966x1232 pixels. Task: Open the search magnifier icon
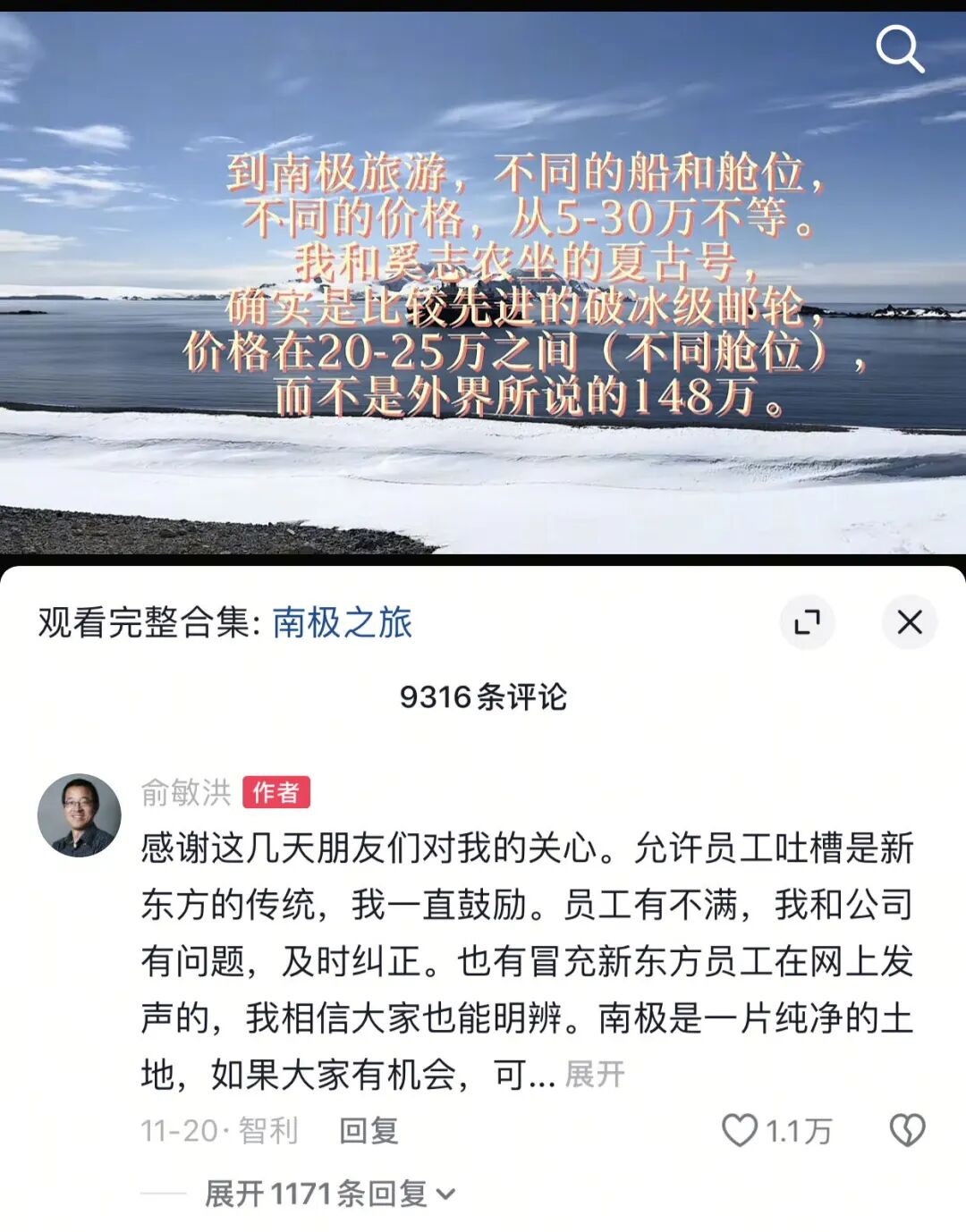click(899, 49)
